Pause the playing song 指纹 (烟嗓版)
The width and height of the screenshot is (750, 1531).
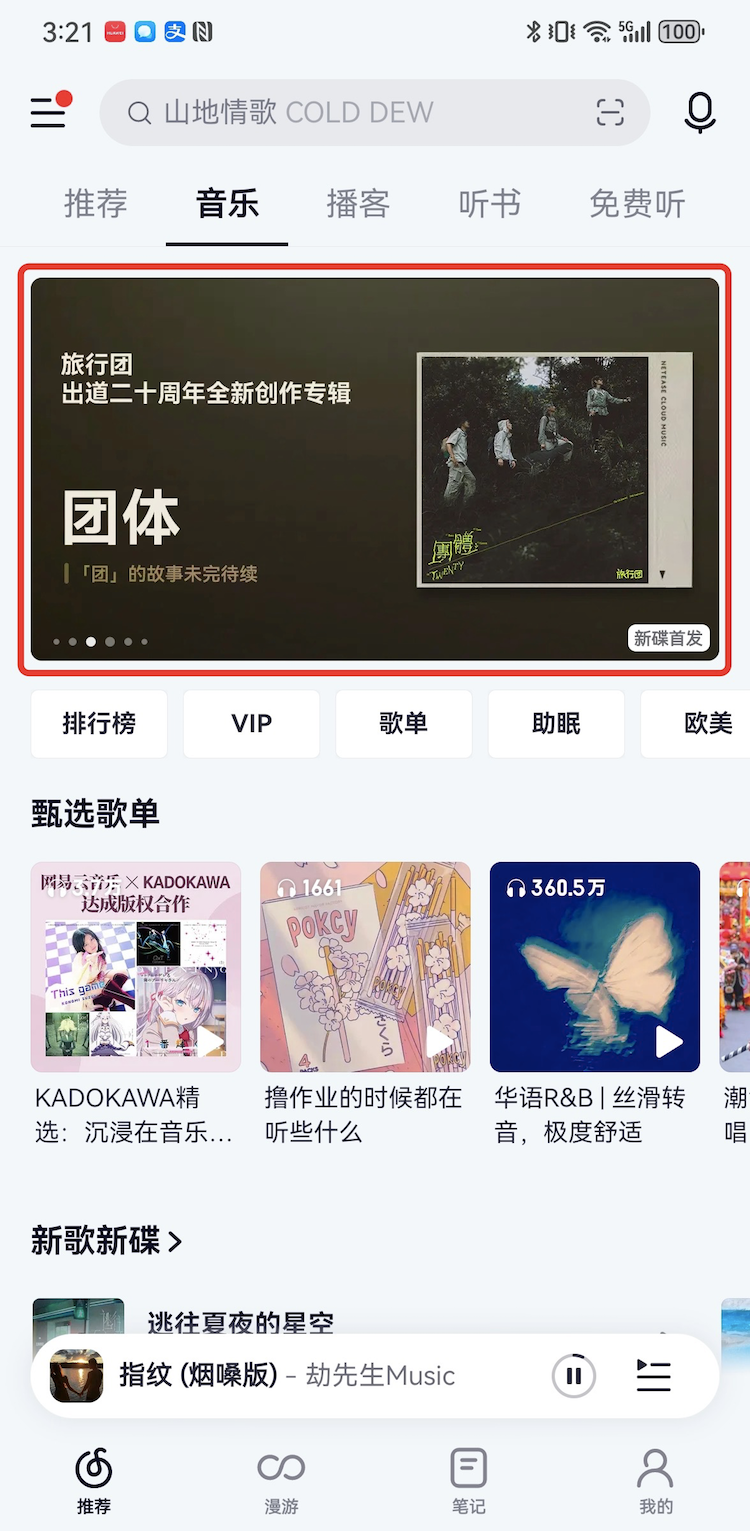tap(574, 1376)
